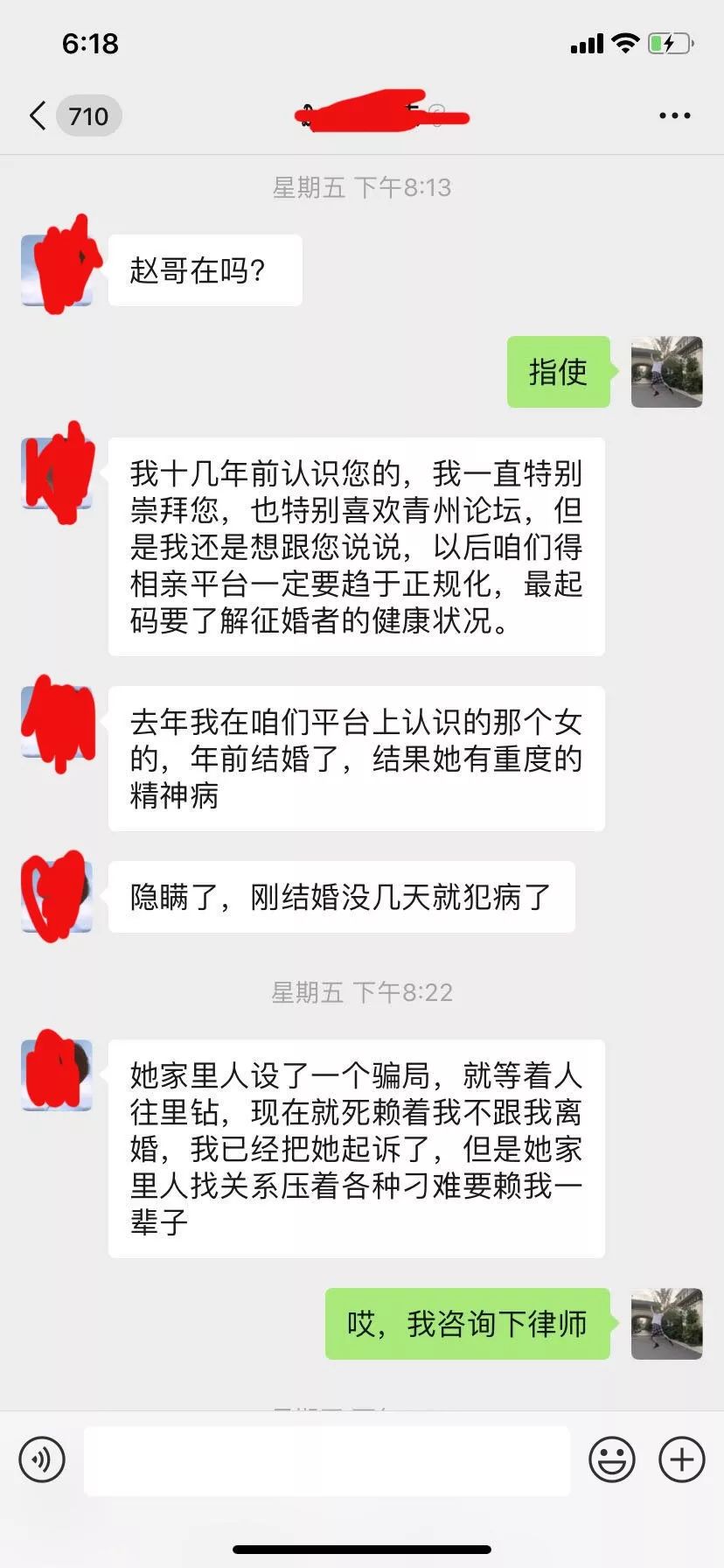The width and height of the screenshot is (724, 1568).
Task: Open the emoji sticker panel
Action: tap(611, 1459)
